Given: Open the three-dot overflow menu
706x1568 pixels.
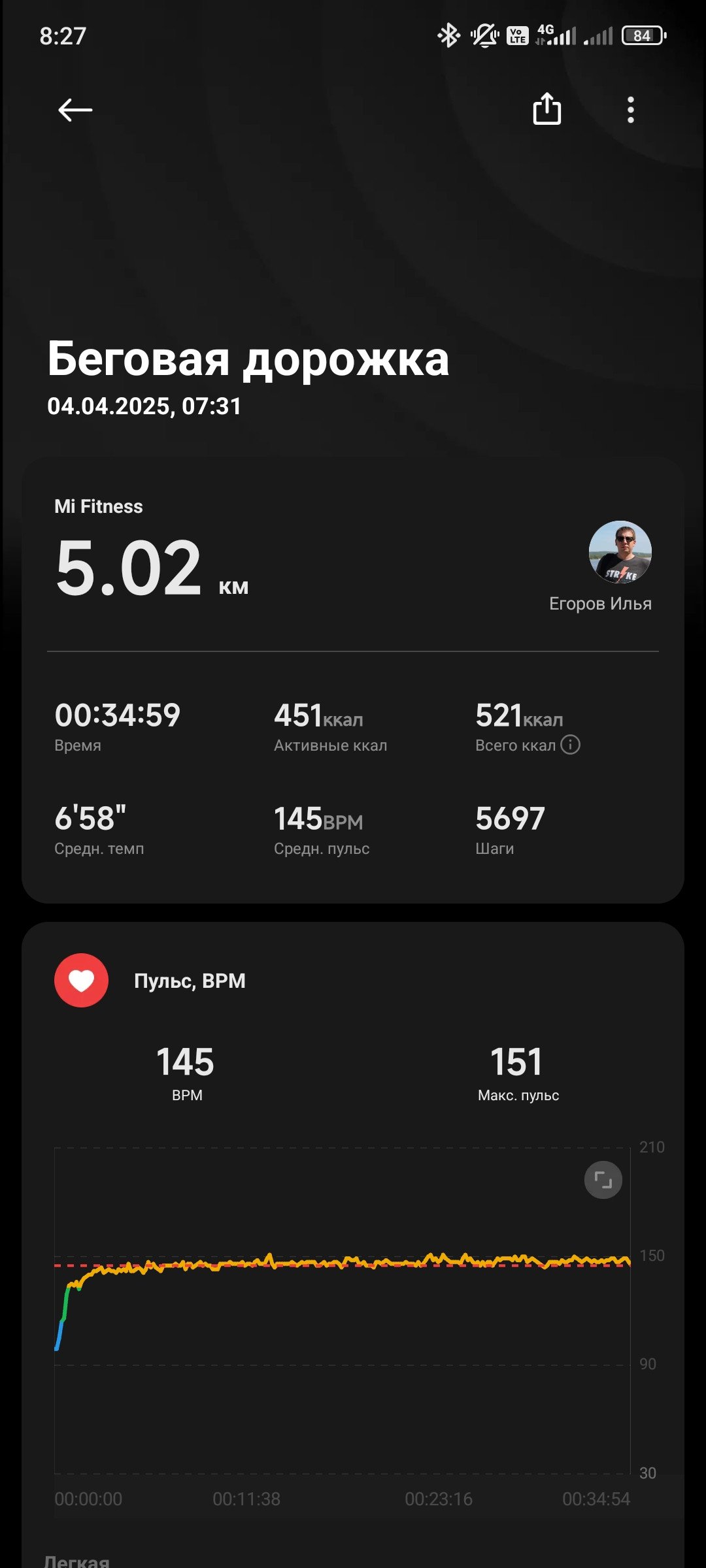Looking at the screenshot, I should point(630,110).
